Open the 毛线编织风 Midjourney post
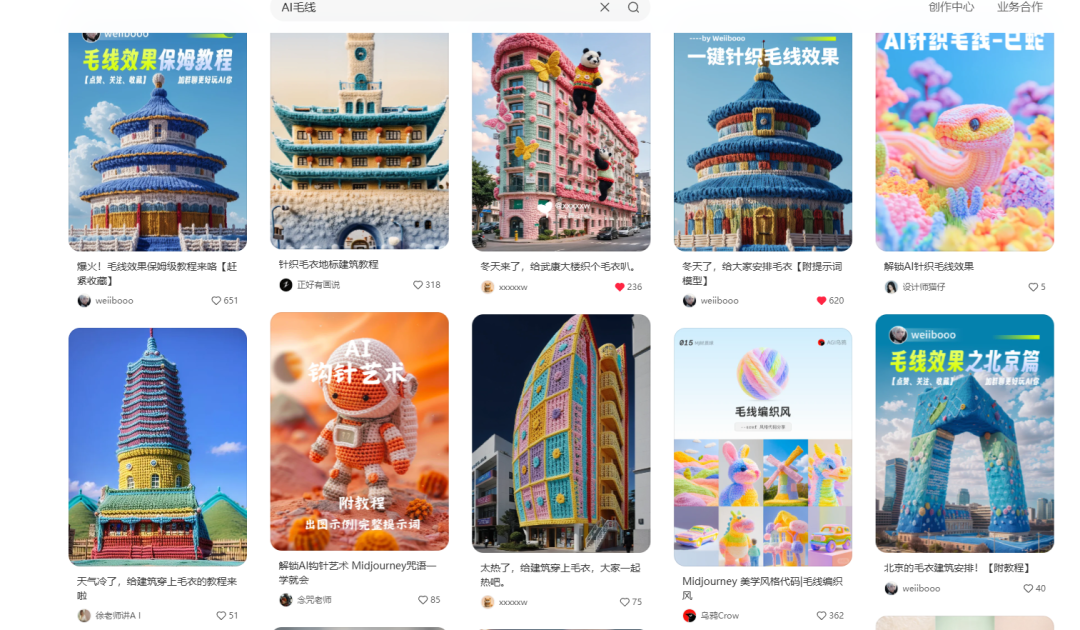This screenshot has height=630, width=1080. pyautogui.click(x=763, y=446)
